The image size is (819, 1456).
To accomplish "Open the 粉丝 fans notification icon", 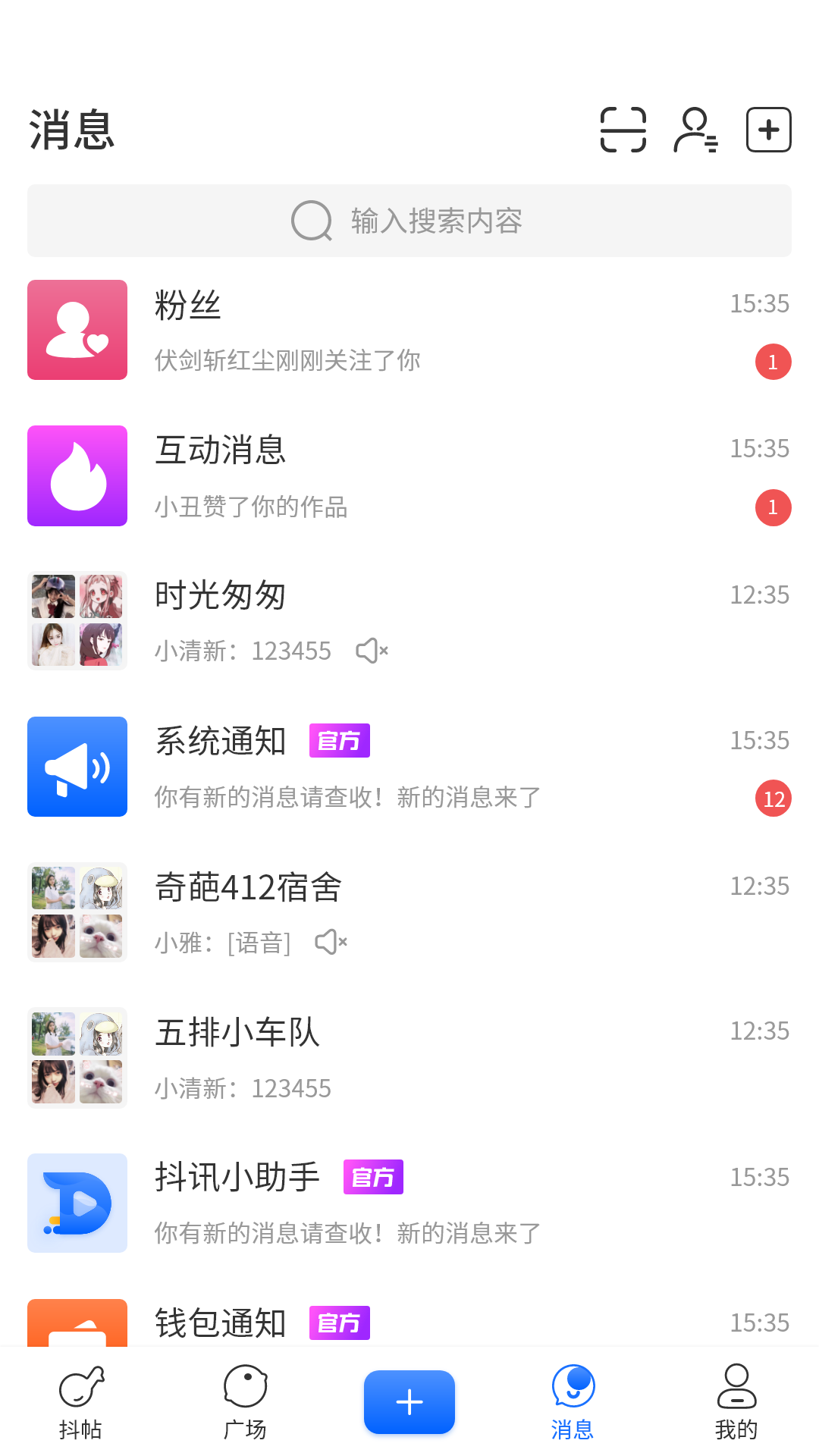I will click(x=77, y=330).
